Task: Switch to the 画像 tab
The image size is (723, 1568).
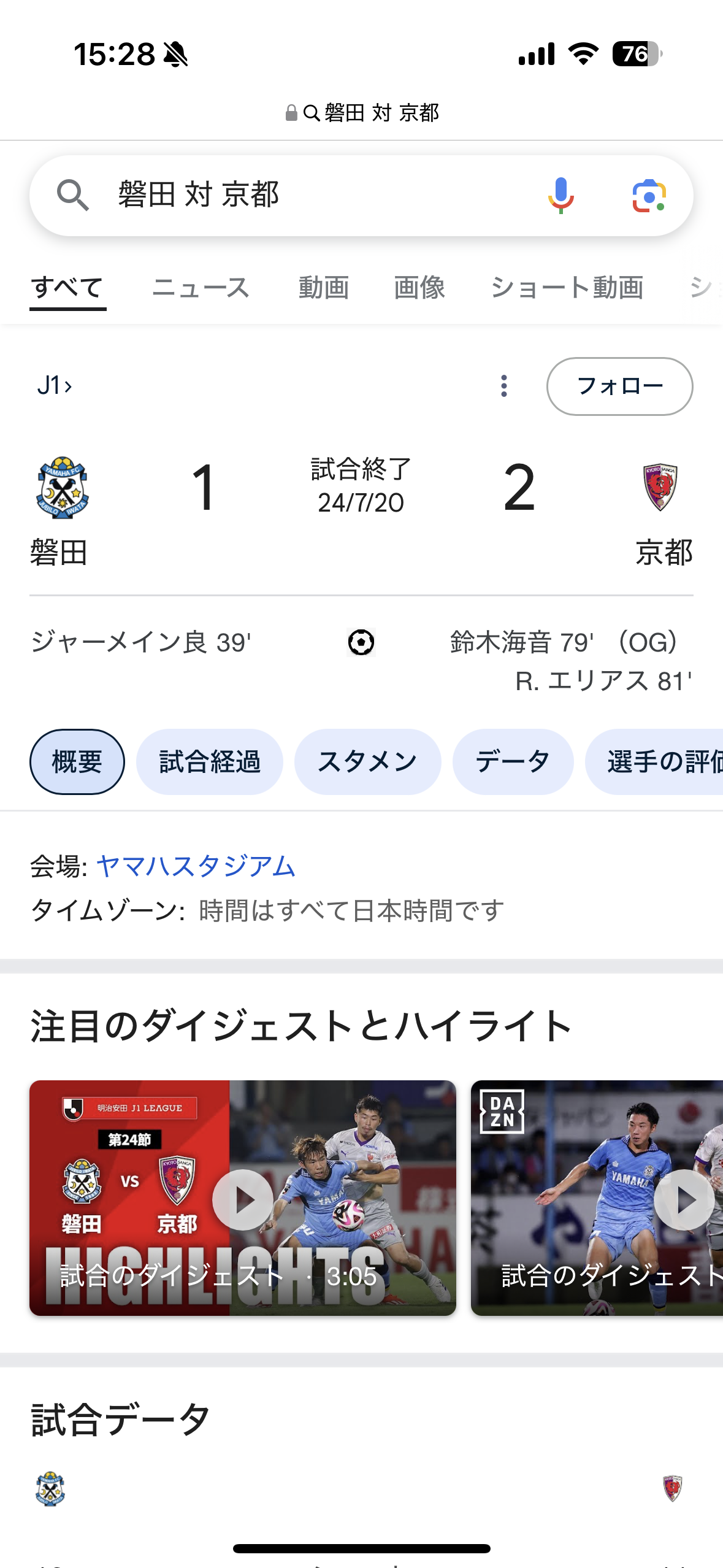Action: click(x=419, y=288)
